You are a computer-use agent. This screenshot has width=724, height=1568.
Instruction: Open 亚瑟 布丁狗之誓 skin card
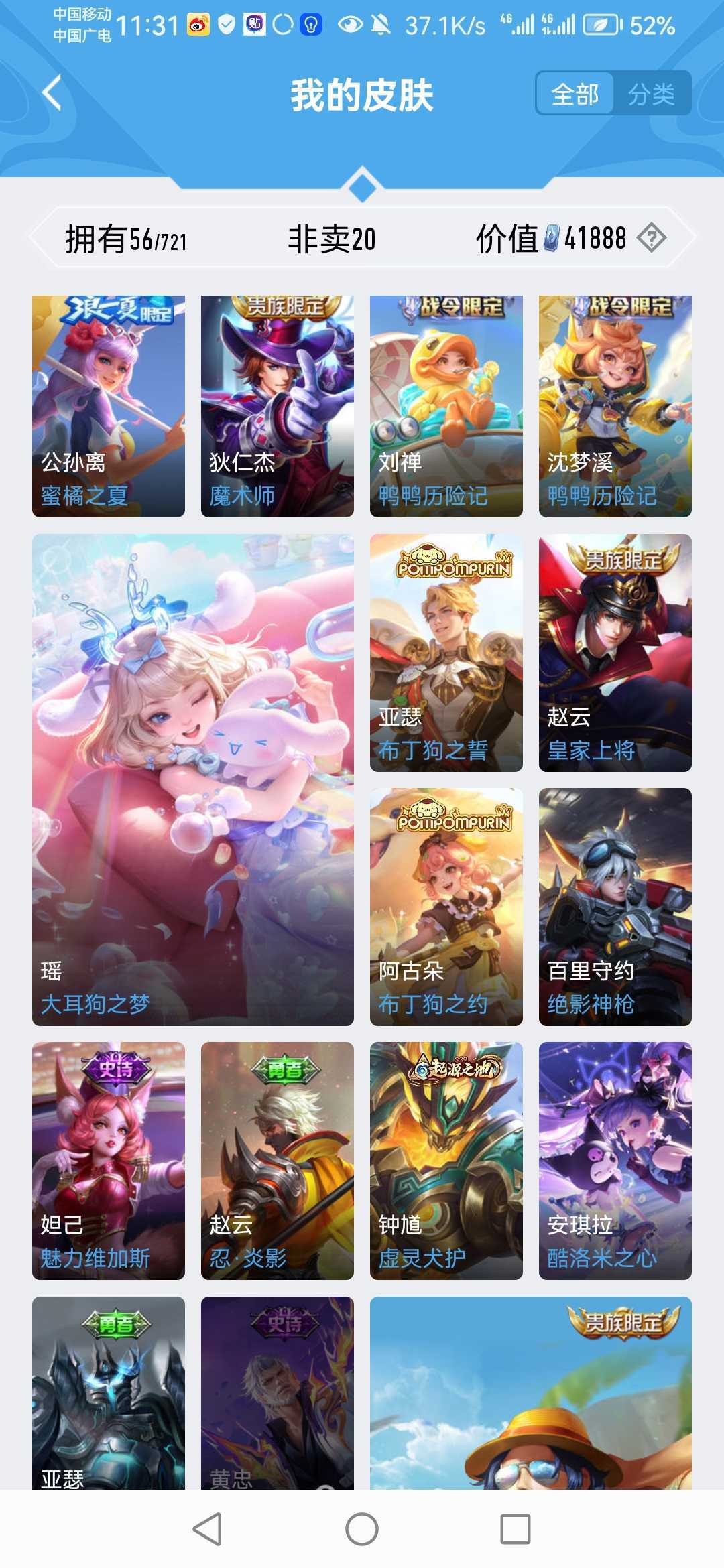446,653
